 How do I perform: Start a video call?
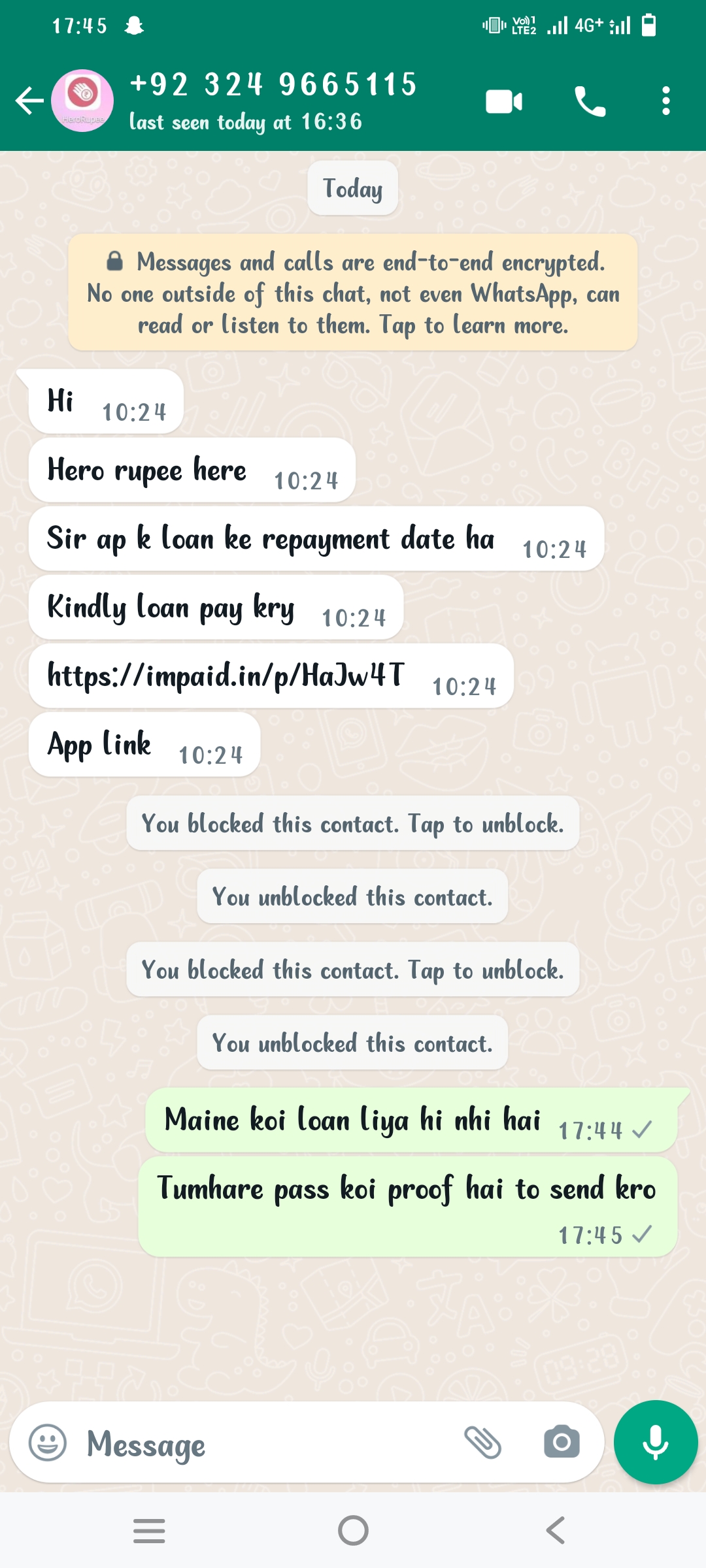point(503,102)
